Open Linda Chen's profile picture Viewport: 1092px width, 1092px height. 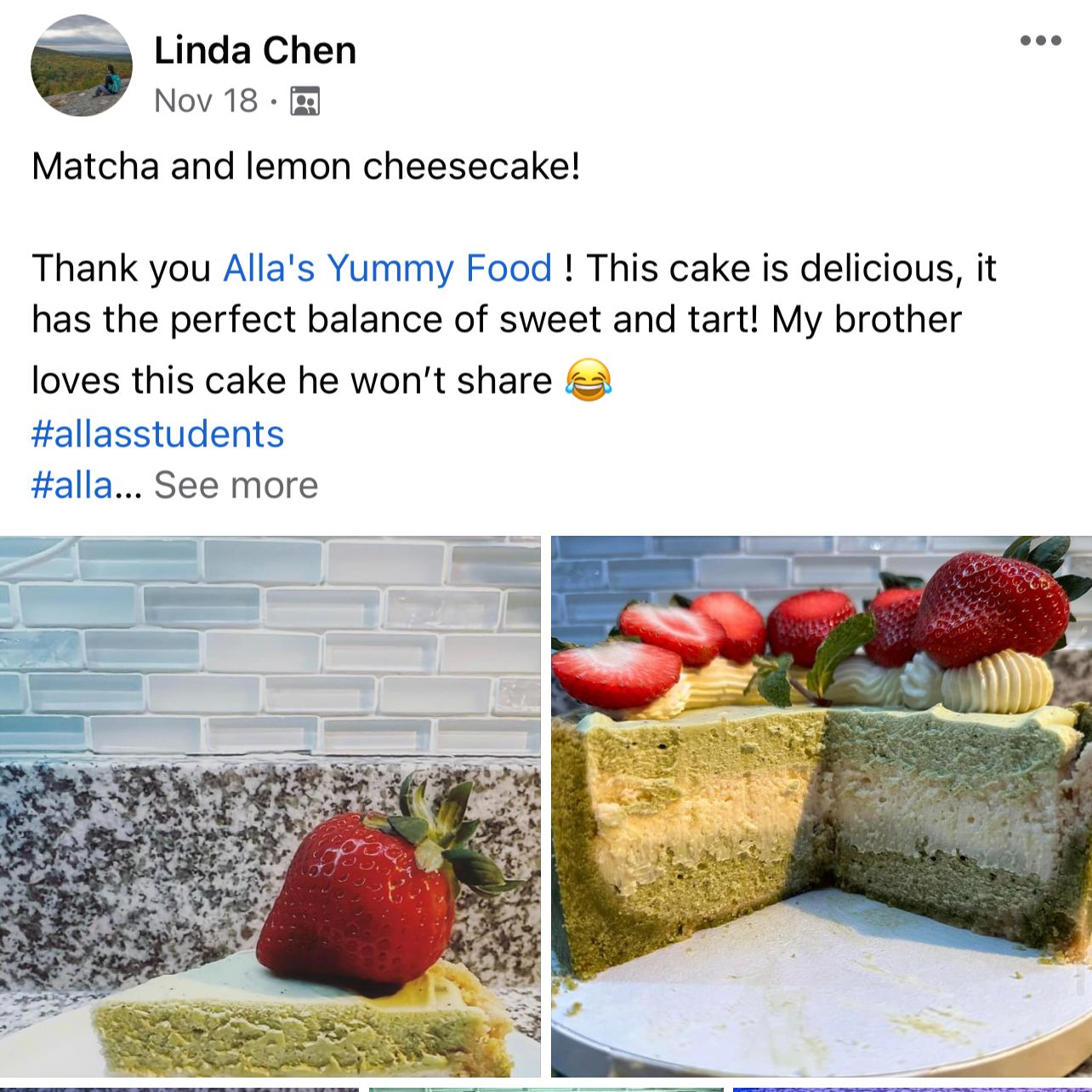tap(82, 65)
